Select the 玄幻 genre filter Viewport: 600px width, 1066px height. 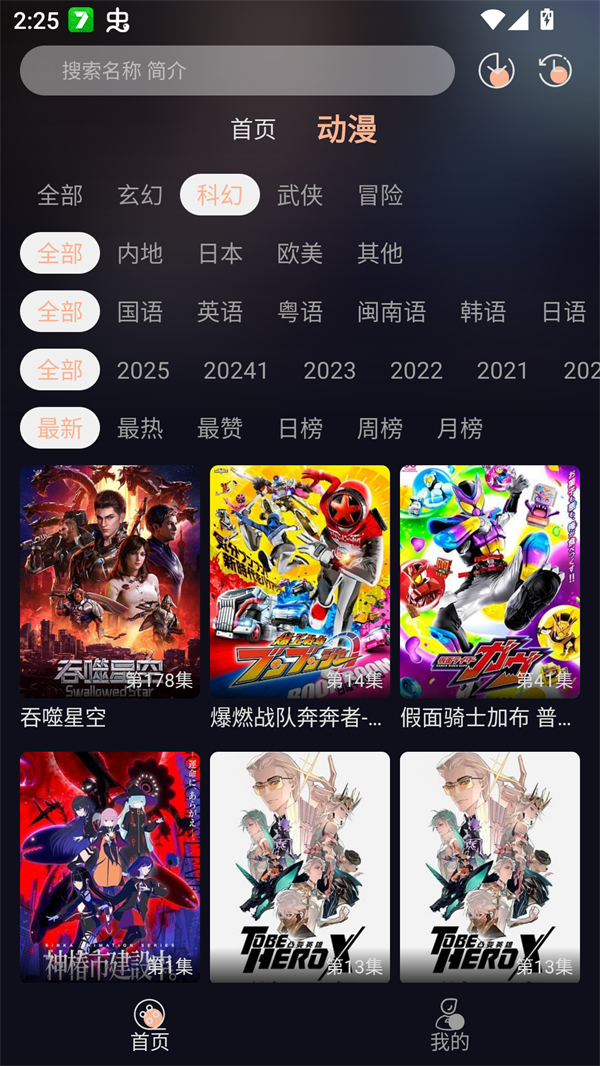click(x=140, y=195)
